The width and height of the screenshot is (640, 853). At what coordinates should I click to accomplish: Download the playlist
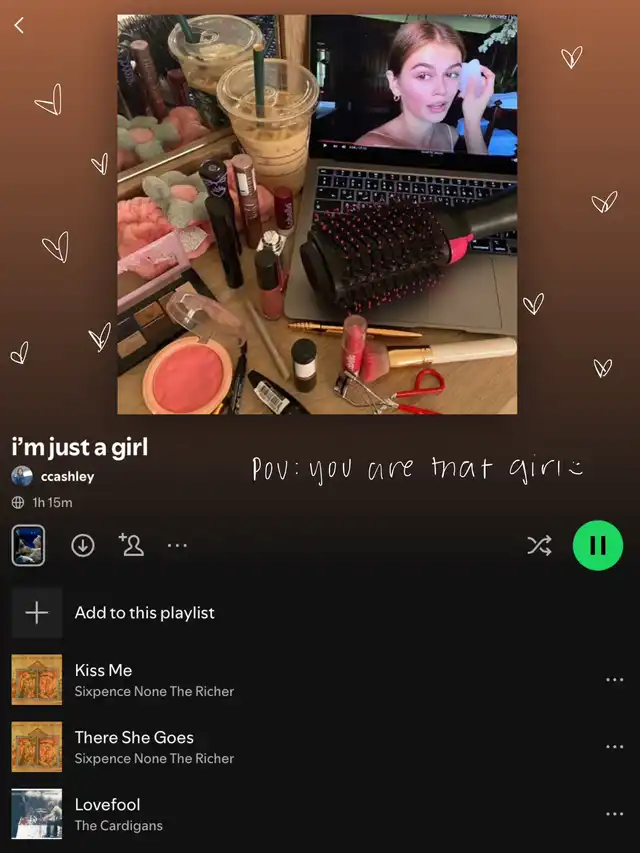click(83, 545)
